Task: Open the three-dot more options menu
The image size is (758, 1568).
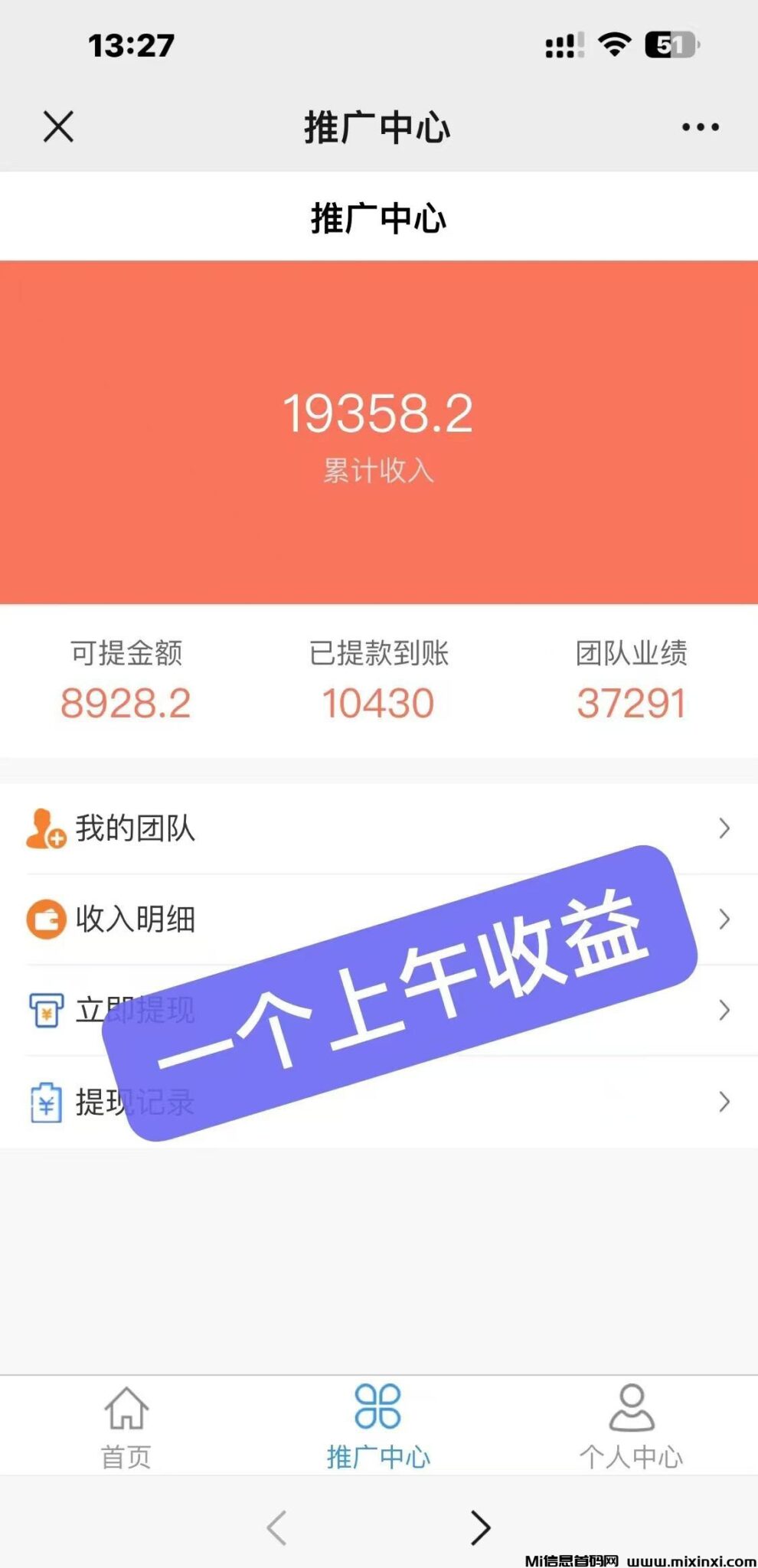Action: (698, 126)
